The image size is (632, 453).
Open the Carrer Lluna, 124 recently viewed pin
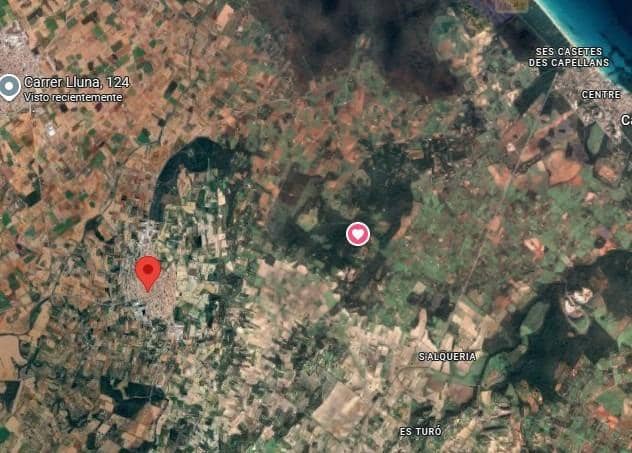pyautogui.click(x=11, y=87)
